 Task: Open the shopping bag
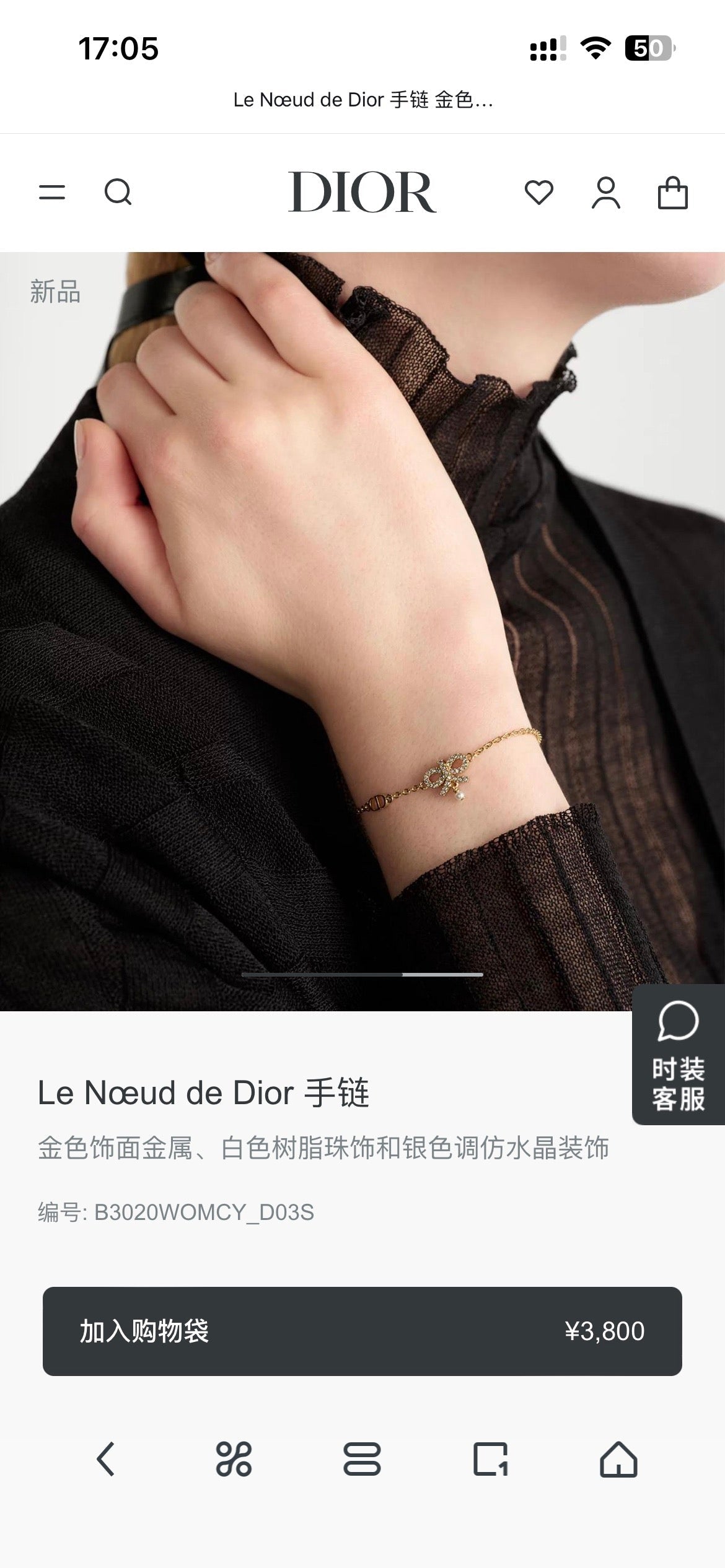coord(672,193)
